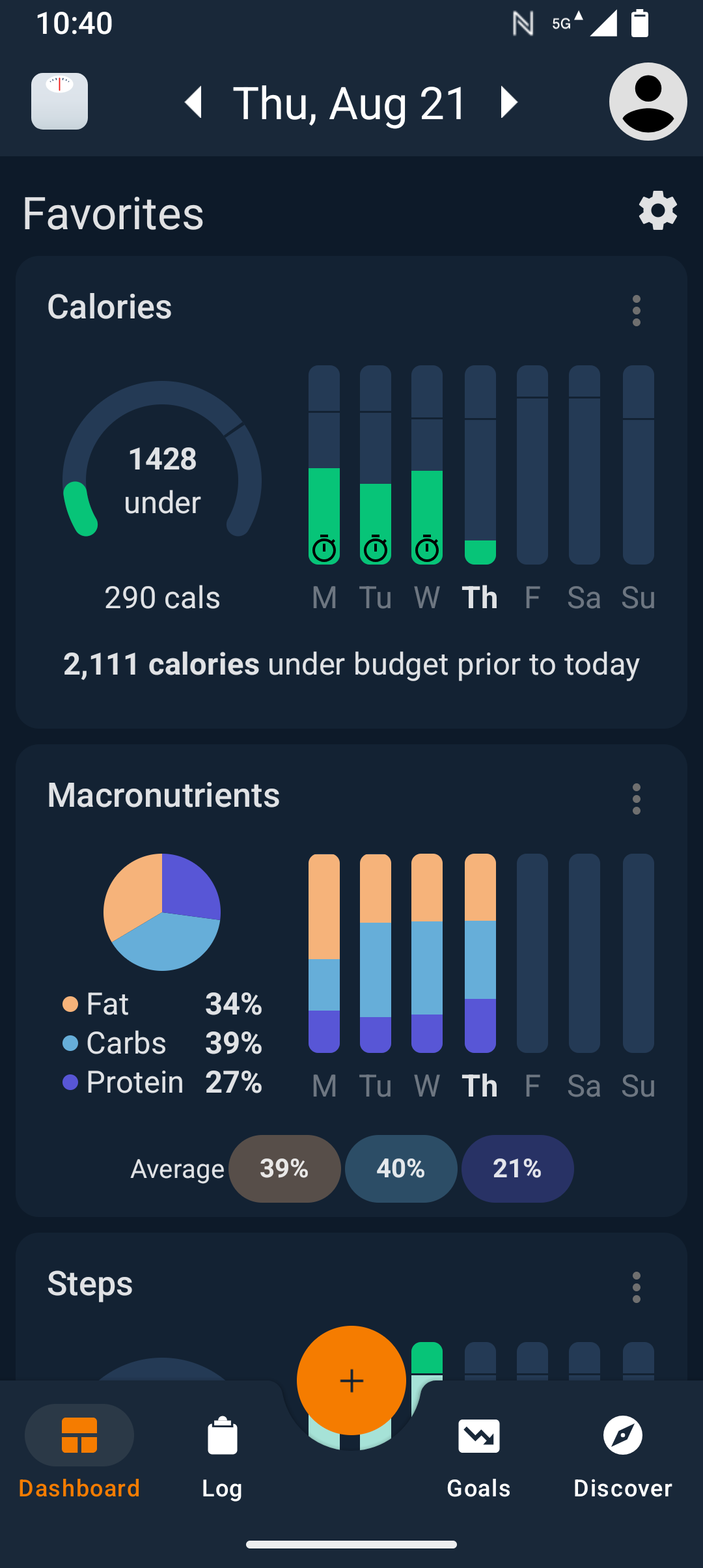The width and height of the screenshot is (703, 1568).
Task: Switch to the Log tab
Action: pyautogui.click(x=222, y=1452)
